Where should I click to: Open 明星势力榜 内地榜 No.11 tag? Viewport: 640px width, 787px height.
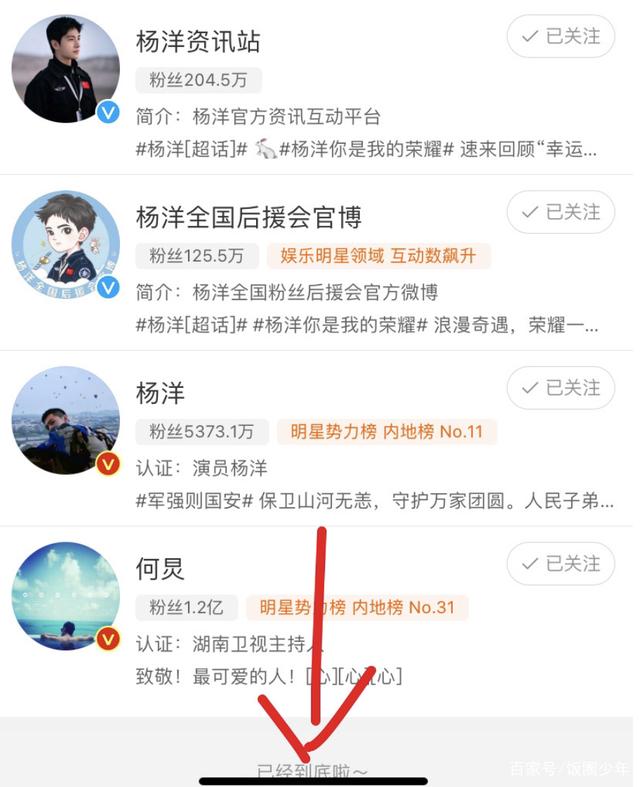(386, 432)
